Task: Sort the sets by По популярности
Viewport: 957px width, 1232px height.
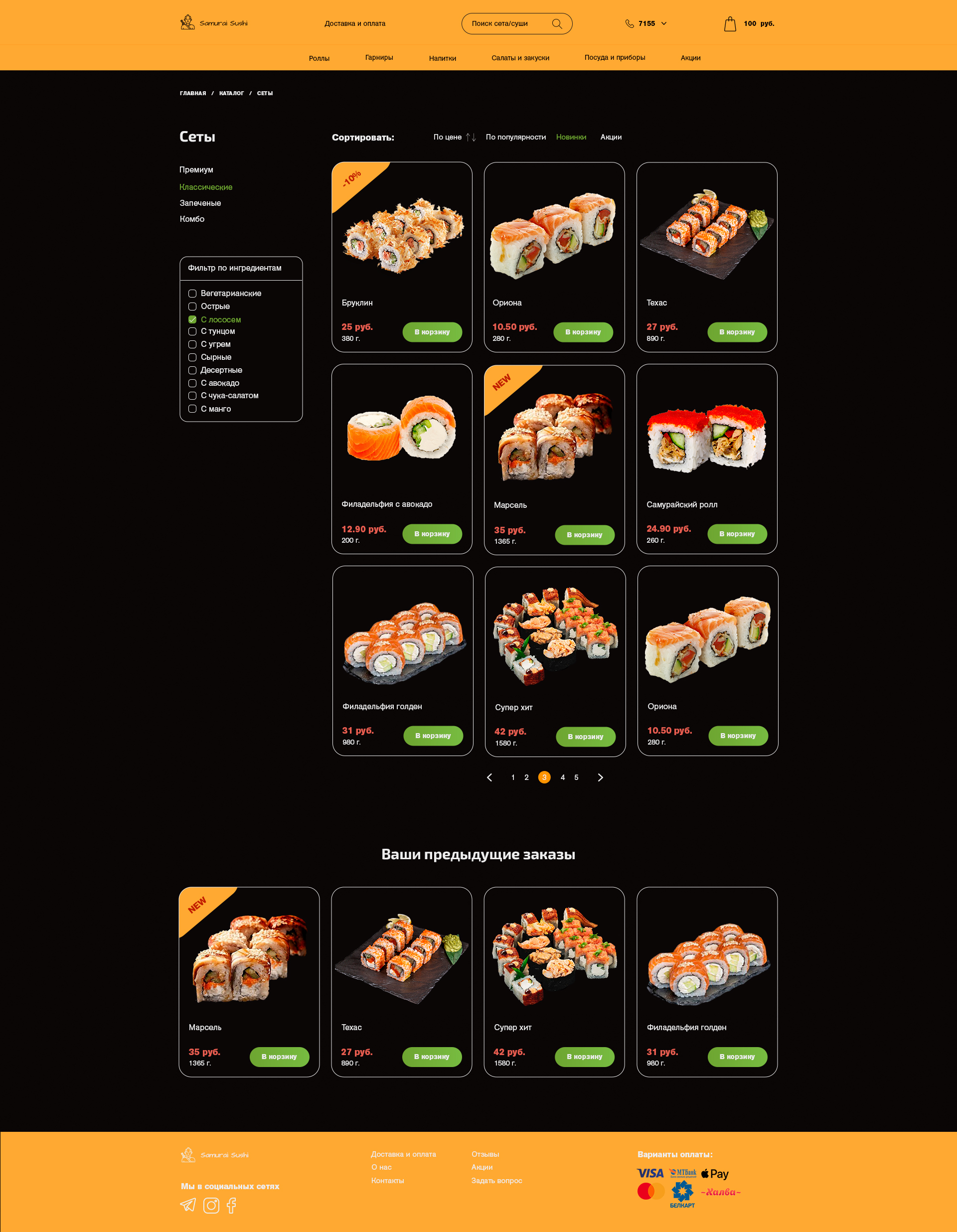Action: [x=515, y=137]
